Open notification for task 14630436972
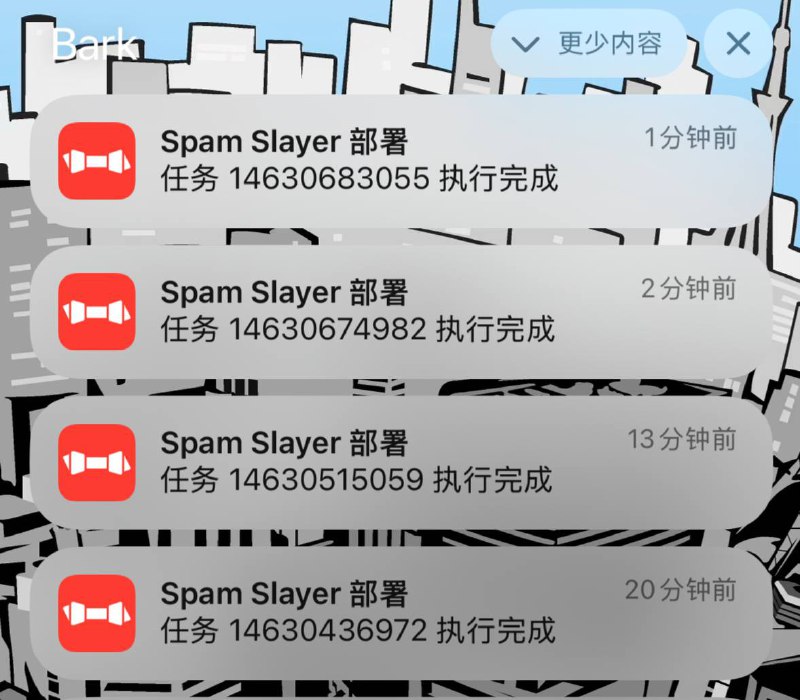Screen dimensions: 800x700 (400, 612)
